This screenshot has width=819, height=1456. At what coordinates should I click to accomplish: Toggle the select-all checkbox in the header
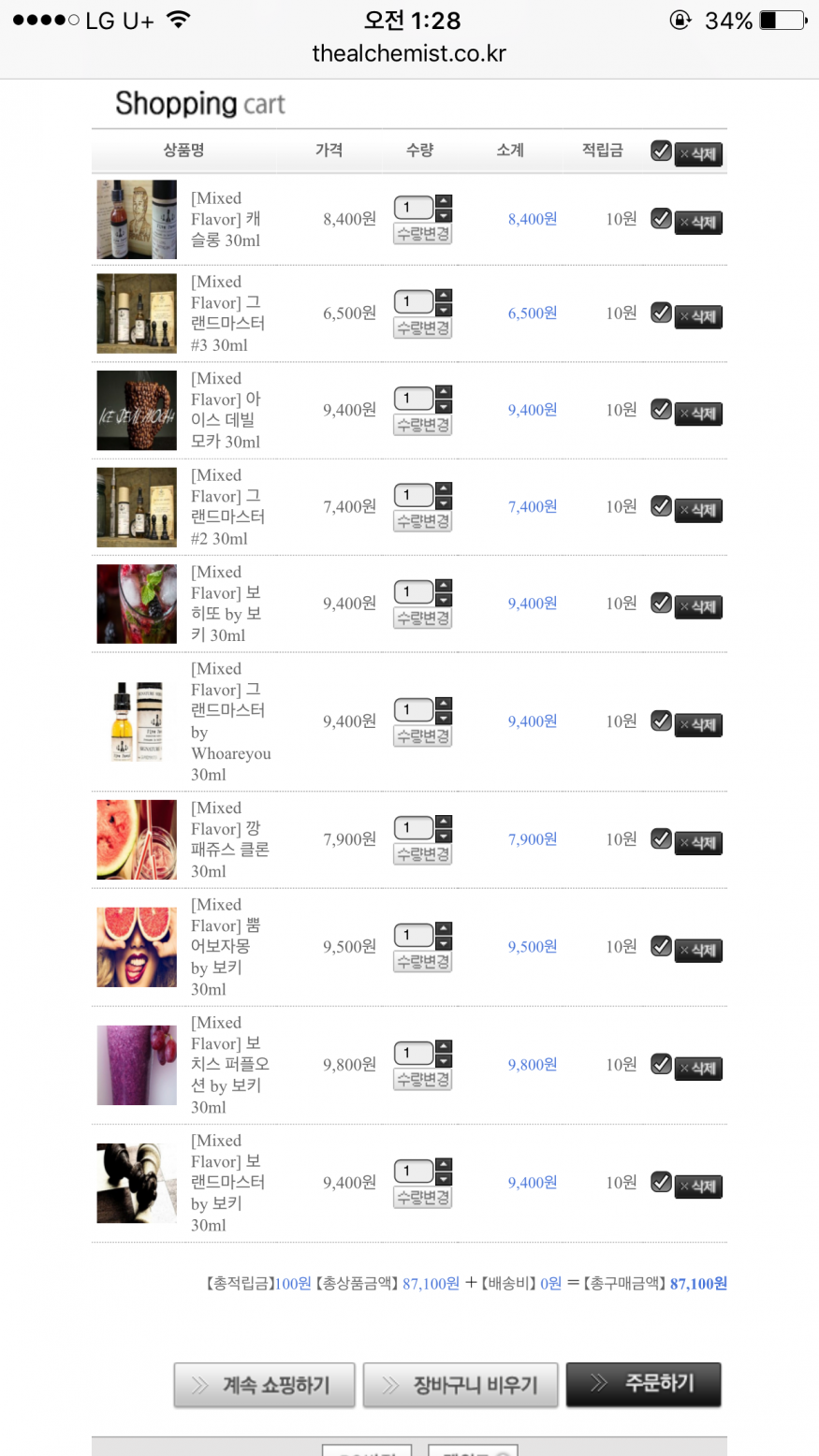[661, 151]
